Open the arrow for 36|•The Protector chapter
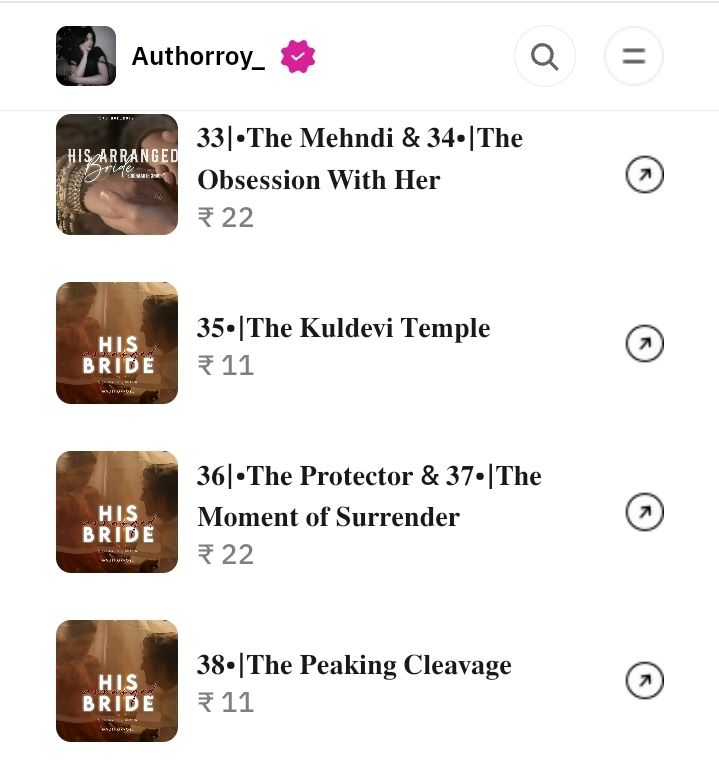 click(644, 513)
